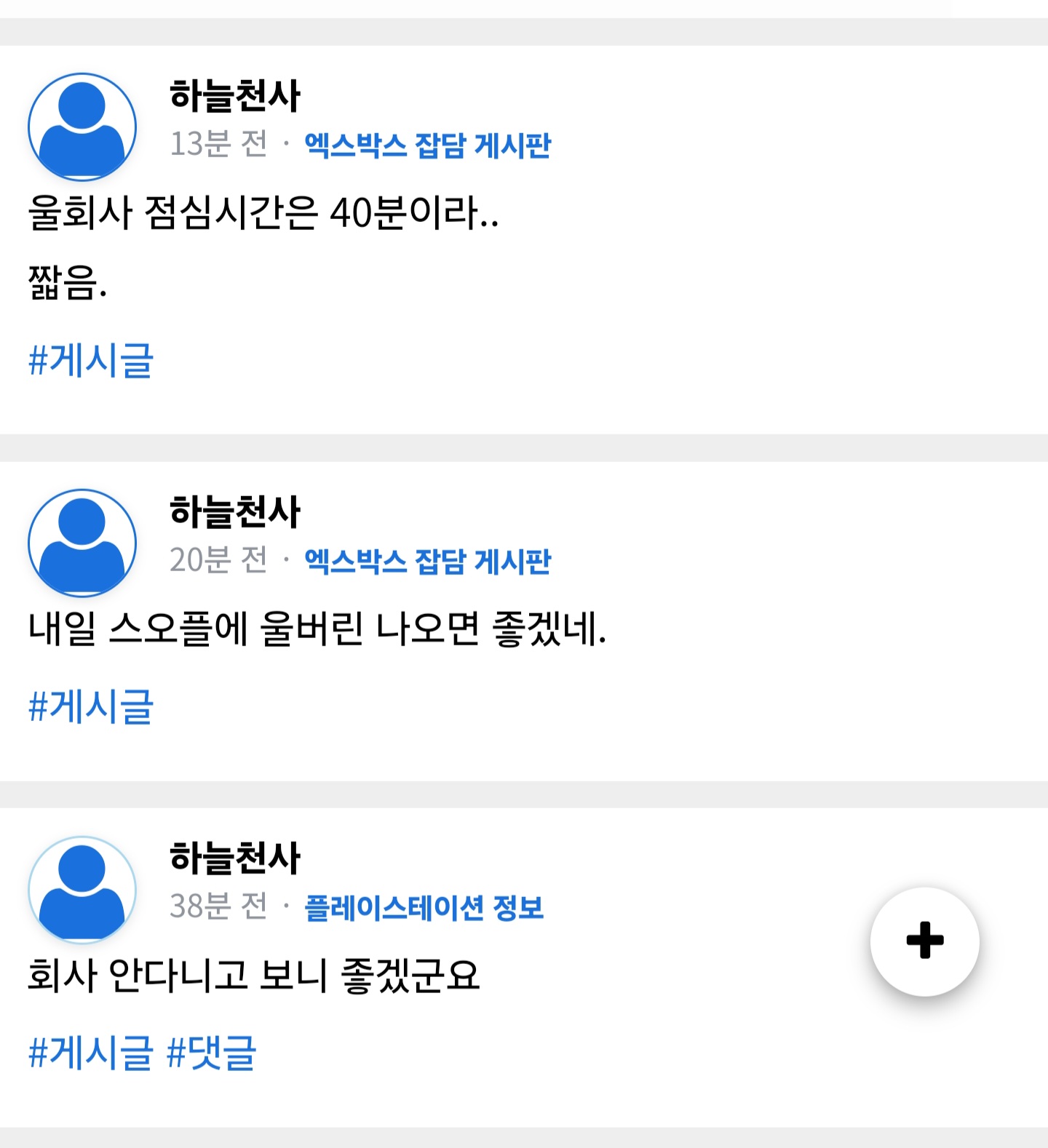Open 엑스박스 잡담 게시판 link in 13분 전 post
The image size is (1048, 1148).
(x=427, y=146)
